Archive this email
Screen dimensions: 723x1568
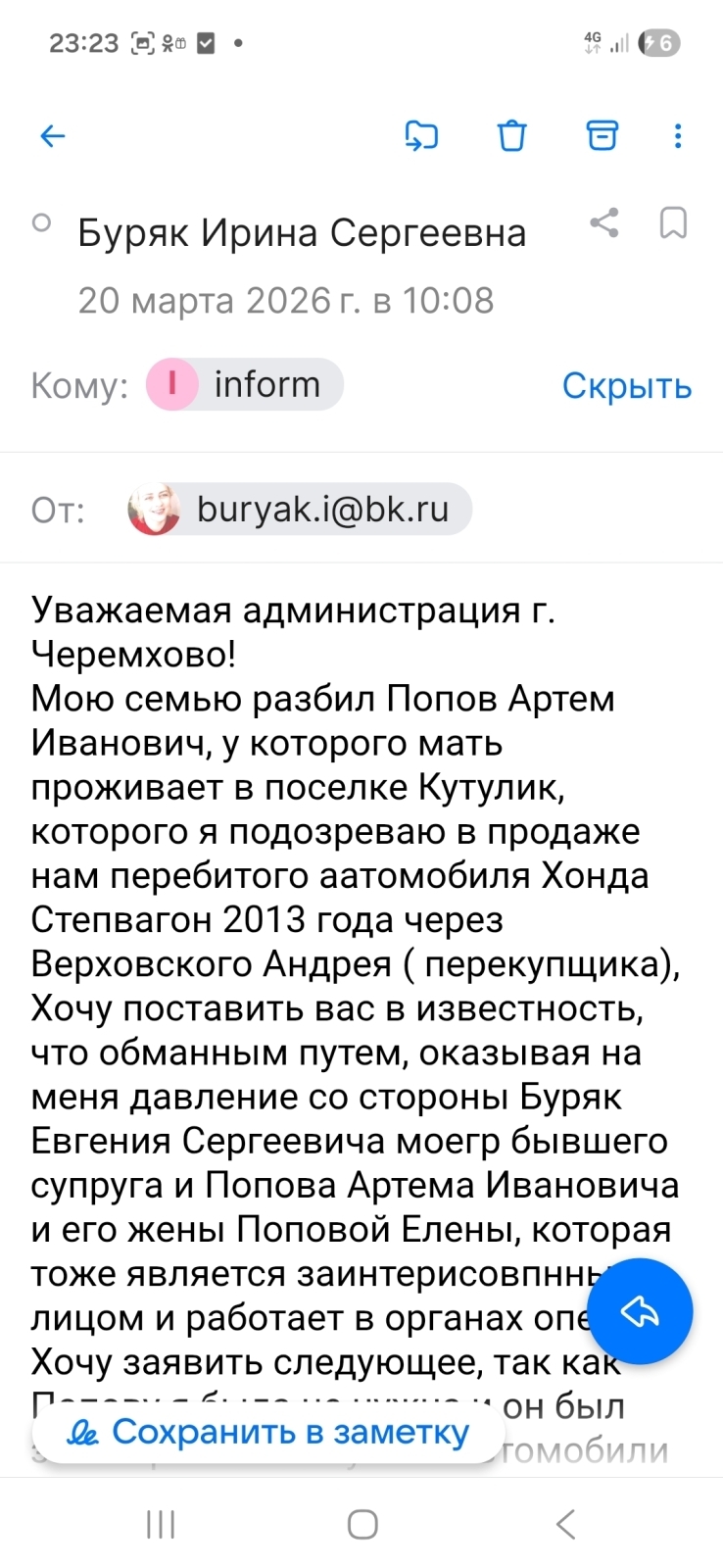pos(602,136)
